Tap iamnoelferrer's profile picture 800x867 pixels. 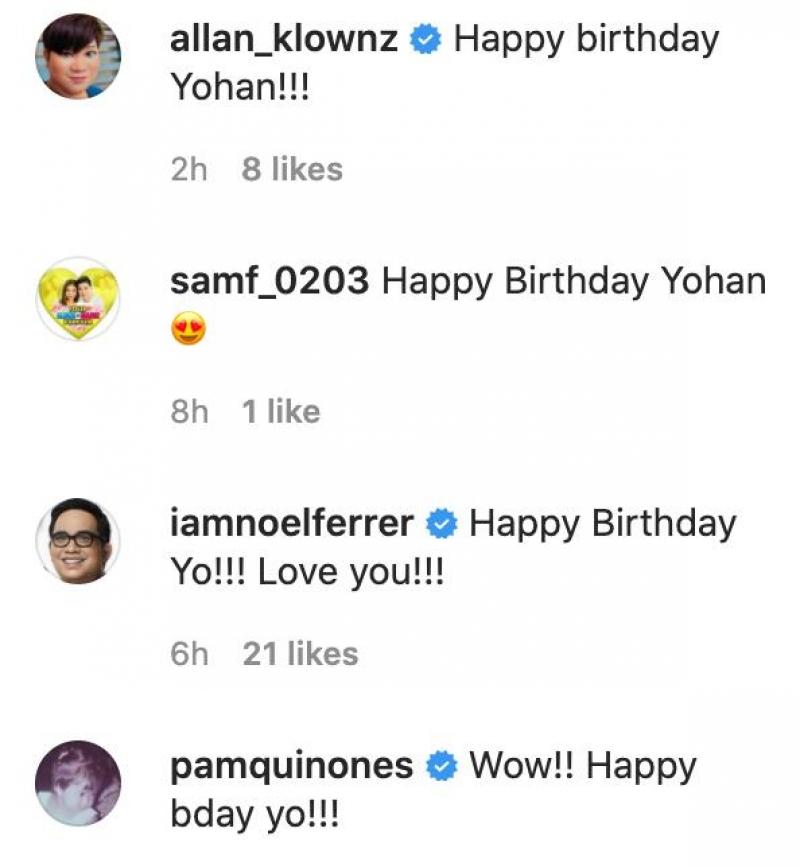point(78,541)
